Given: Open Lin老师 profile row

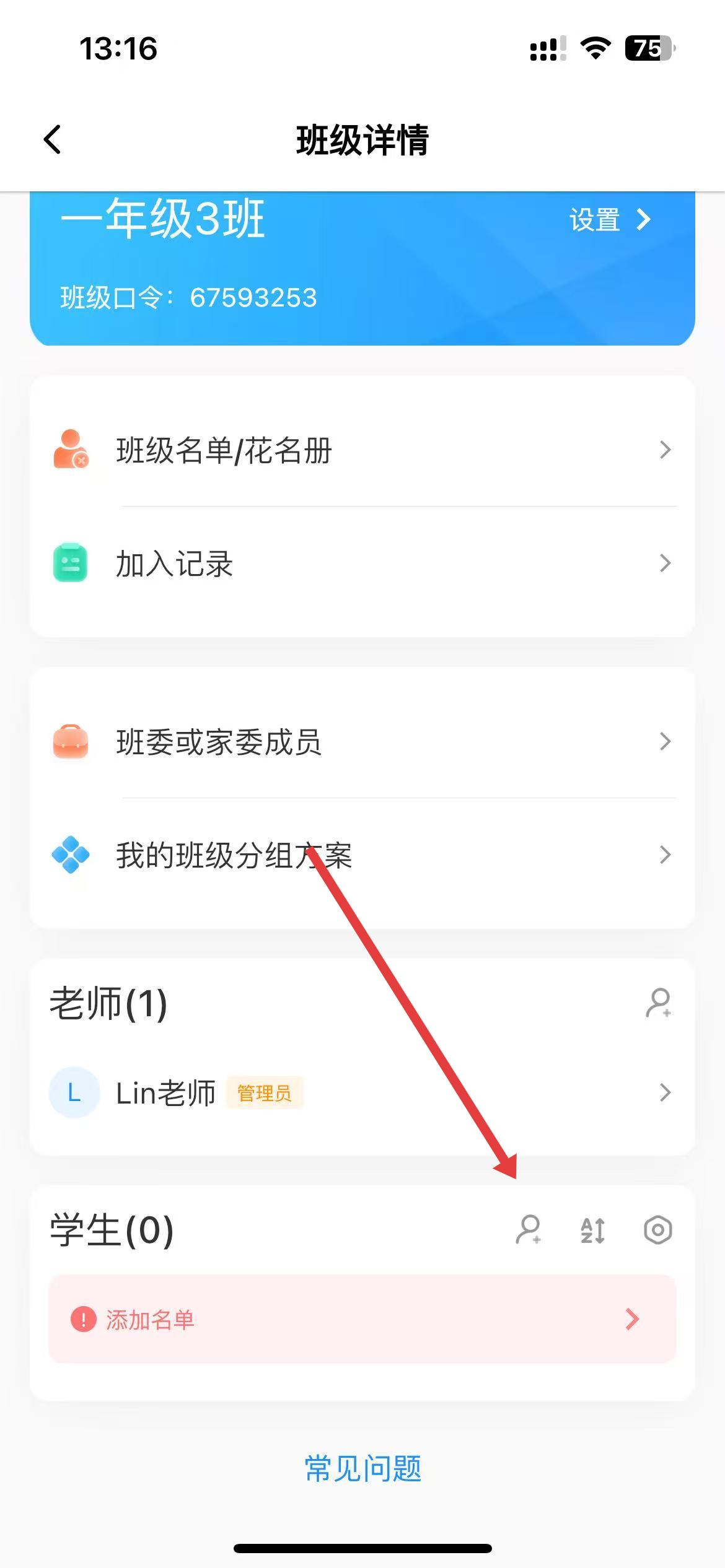Looking at the screenshot, I should click(362, 1092).
